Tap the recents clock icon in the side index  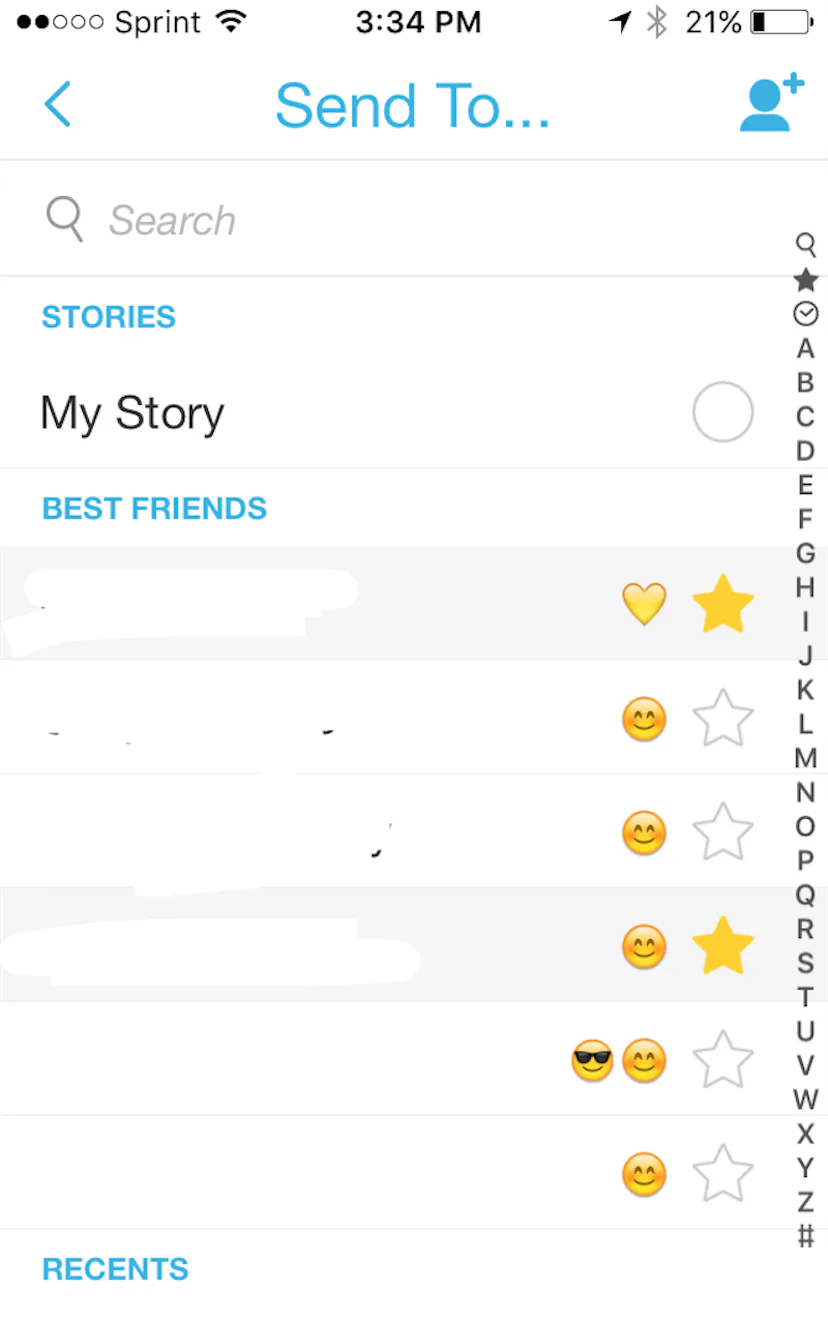point(806,314)
